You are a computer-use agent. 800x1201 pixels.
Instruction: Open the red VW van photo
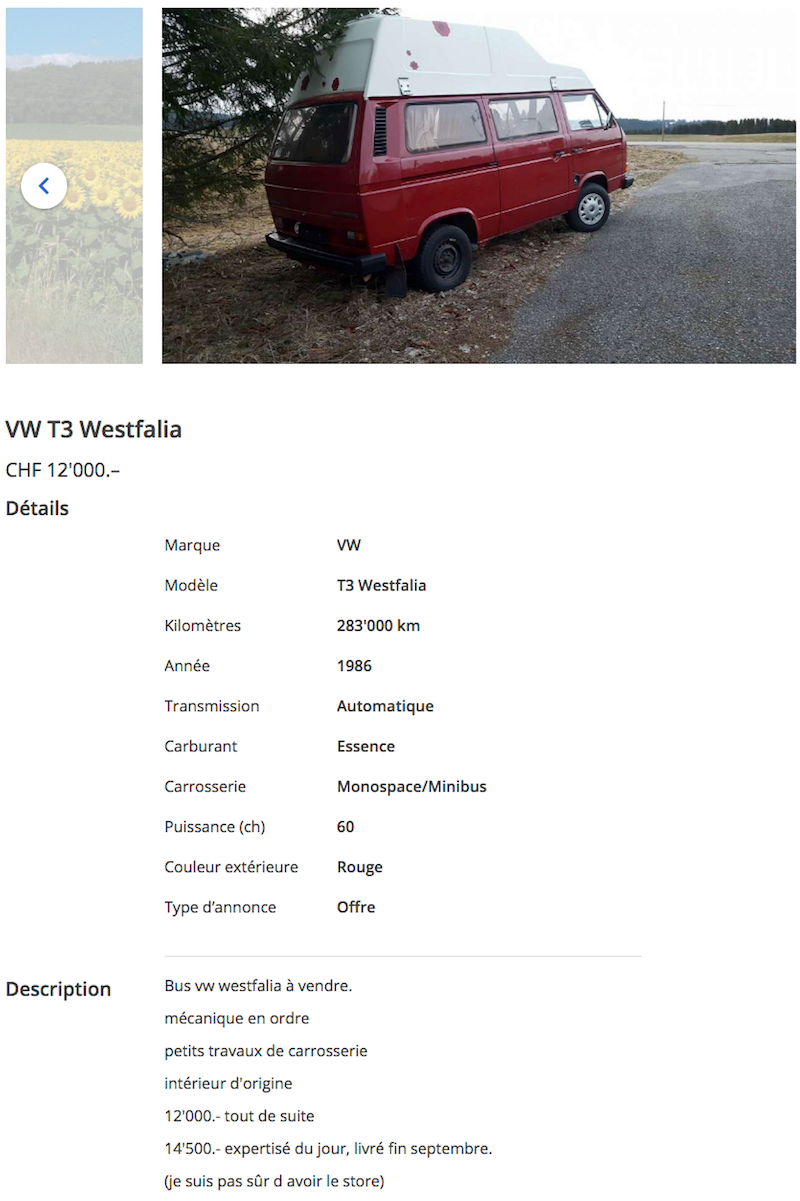point(478,186)
